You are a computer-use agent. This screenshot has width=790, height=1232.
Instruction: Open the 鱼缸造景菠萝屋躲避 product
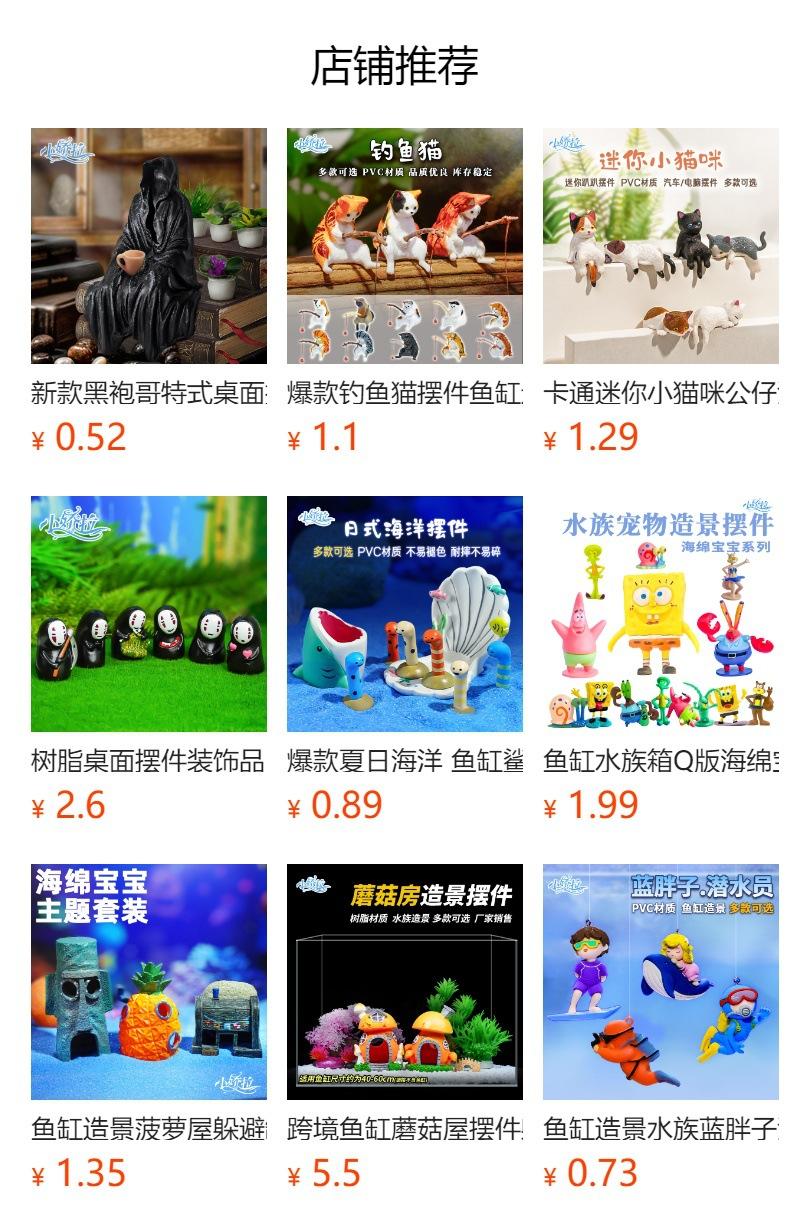click(149, 1029)
